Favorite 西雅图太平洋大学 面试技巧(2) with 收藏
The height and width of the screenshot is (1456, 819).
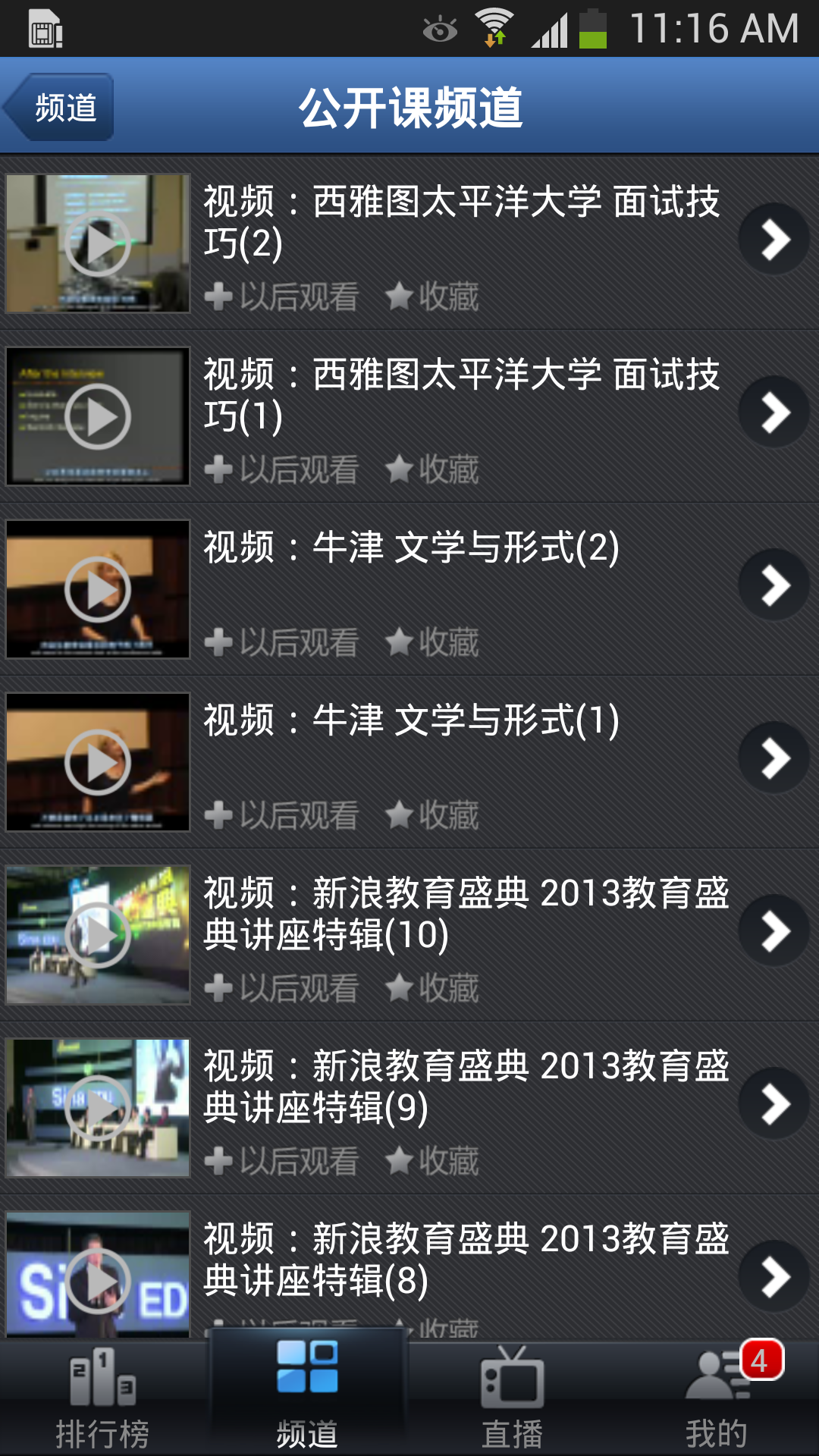(x=432, y=297)
